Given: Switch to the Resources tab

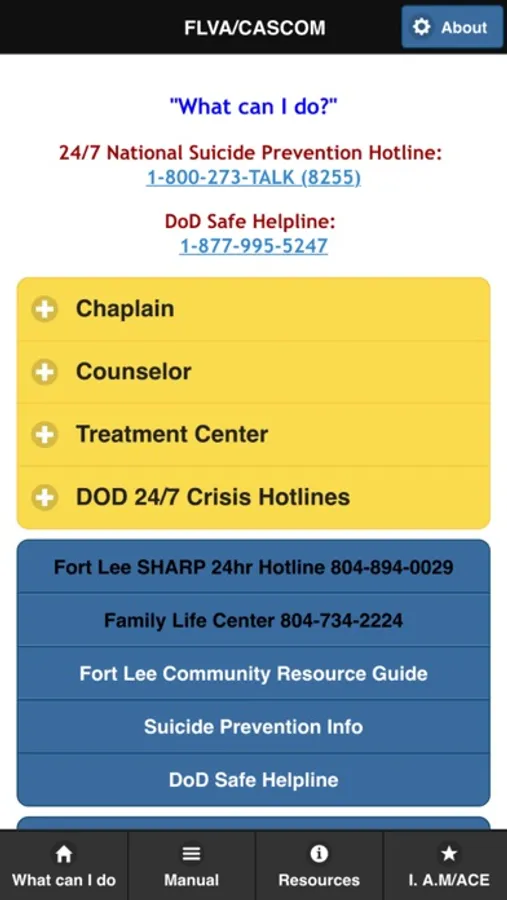Looking at the screenshot, I should click(319, 866).
